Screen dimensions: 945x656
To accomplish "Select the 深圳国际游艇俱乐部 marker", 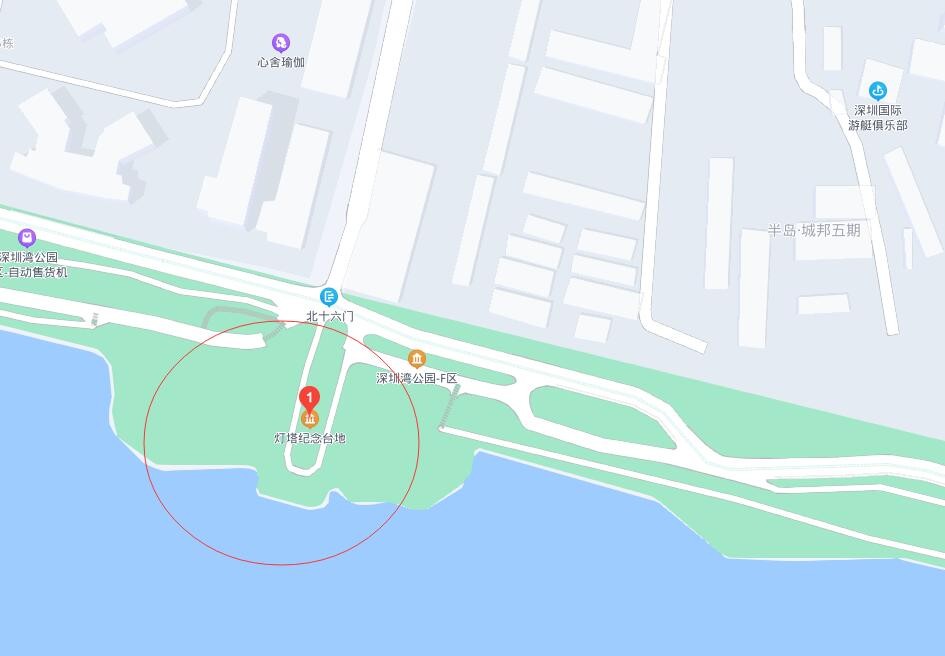I will pyautogui.click(x=878, y=91).
